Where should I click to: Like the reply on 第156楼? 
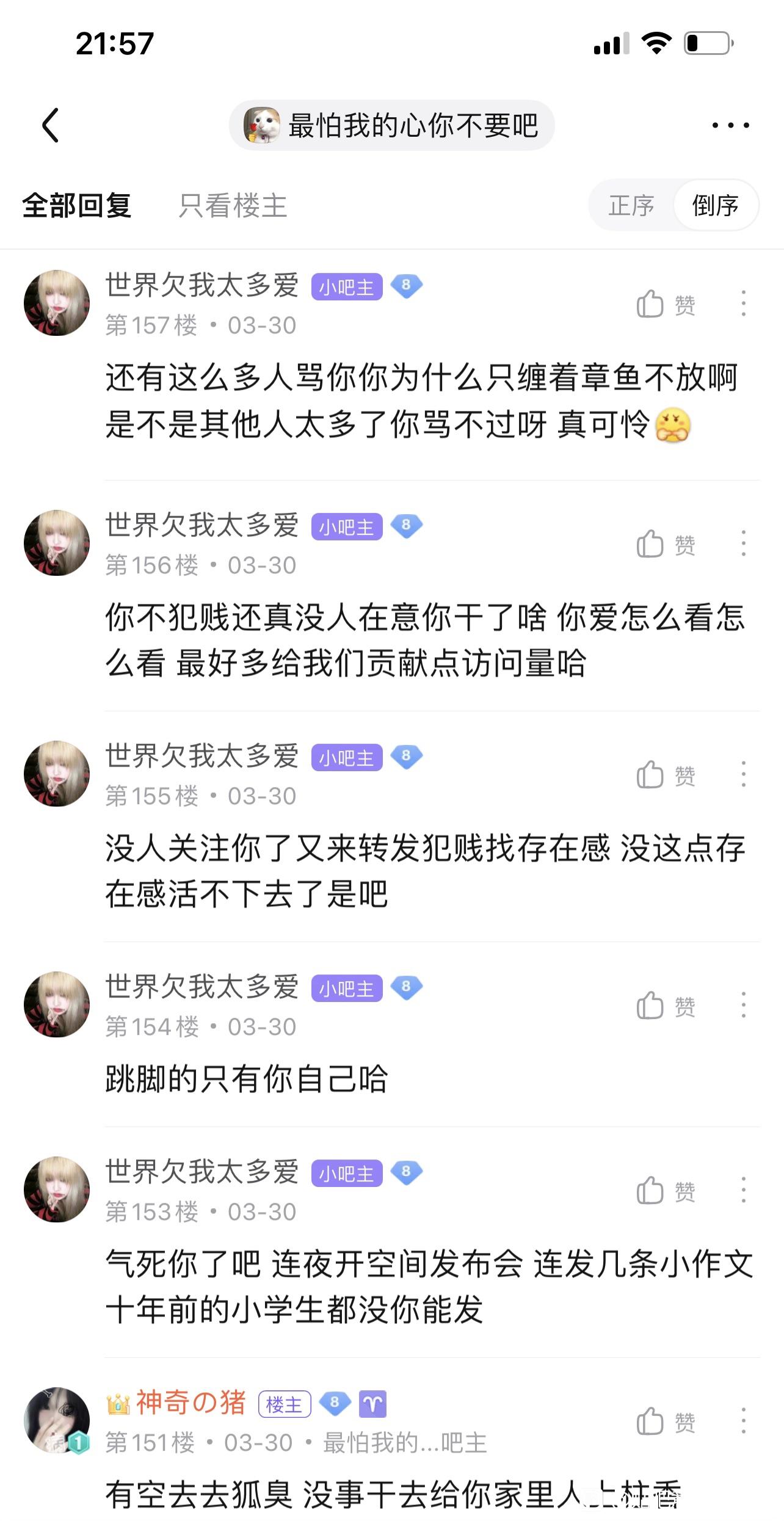pos(666,544)
